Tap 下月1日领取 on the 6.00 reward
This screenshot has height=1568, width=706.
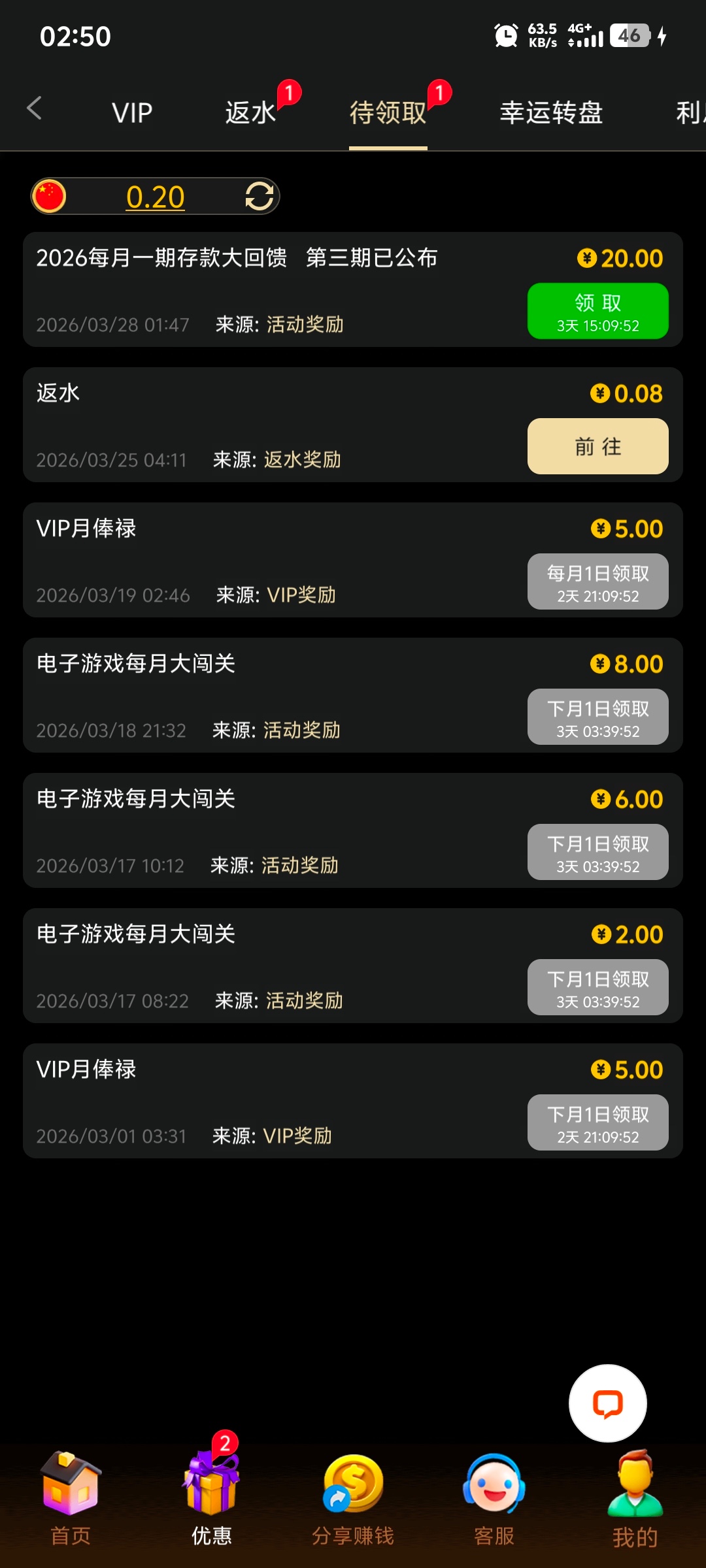coord(597,852)
